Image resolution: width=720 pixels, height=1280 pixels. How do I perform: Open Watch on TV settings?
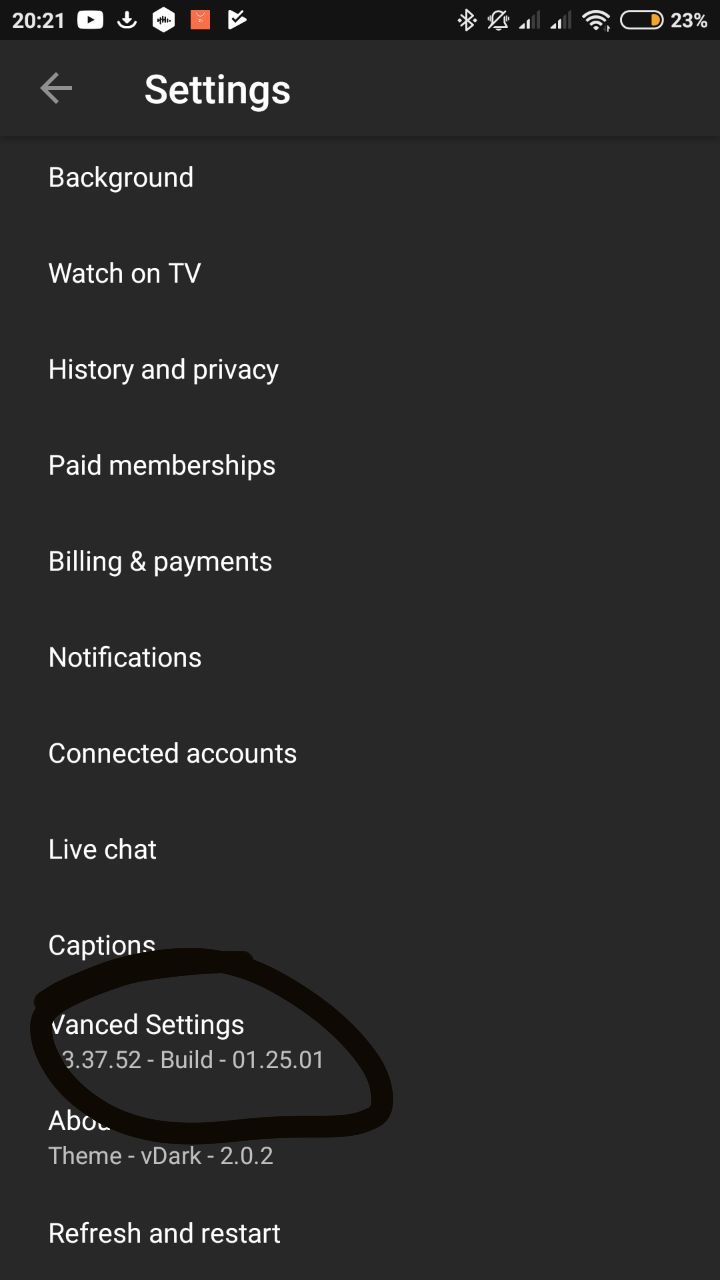360,274
